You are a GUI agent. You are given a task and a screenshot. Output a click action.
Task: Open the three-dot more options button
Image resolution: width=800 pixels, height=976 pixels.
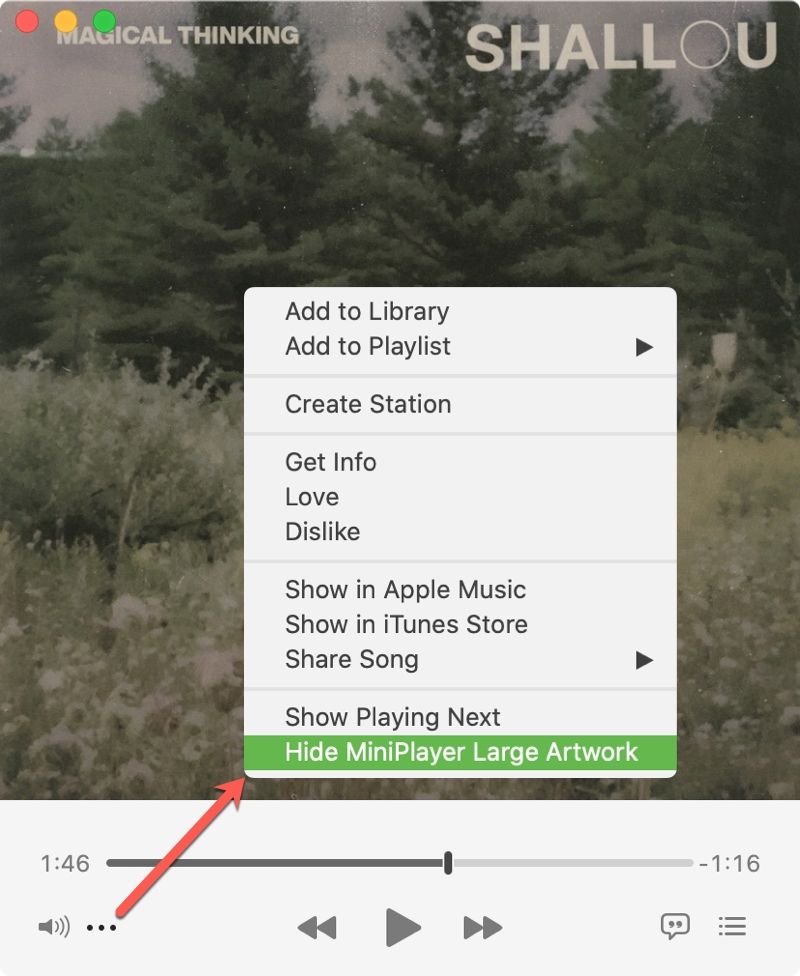click(x=101, y=928)
